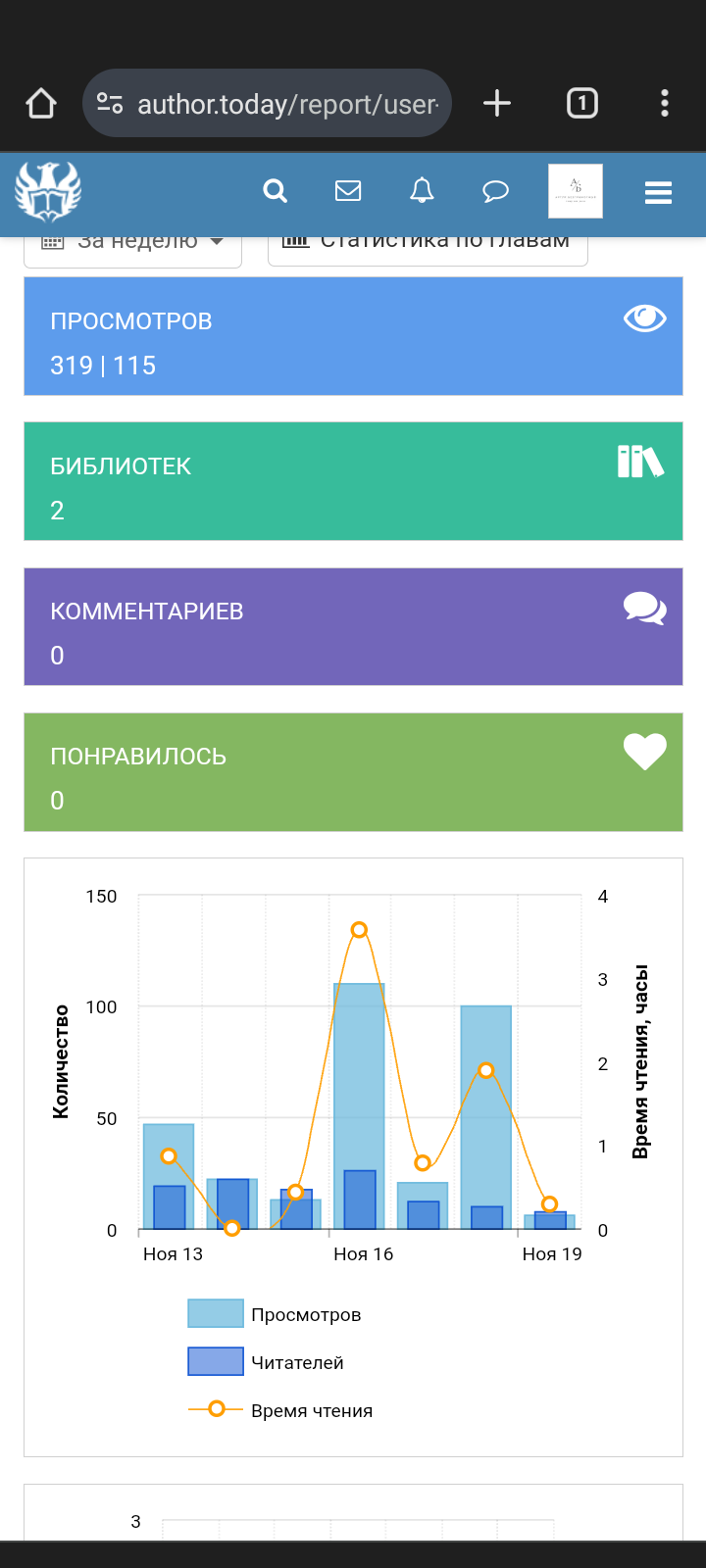The image size is (706, 1568).
Task: Open site search magnifier
Action: pyautogui.click(x=276, y=190)
